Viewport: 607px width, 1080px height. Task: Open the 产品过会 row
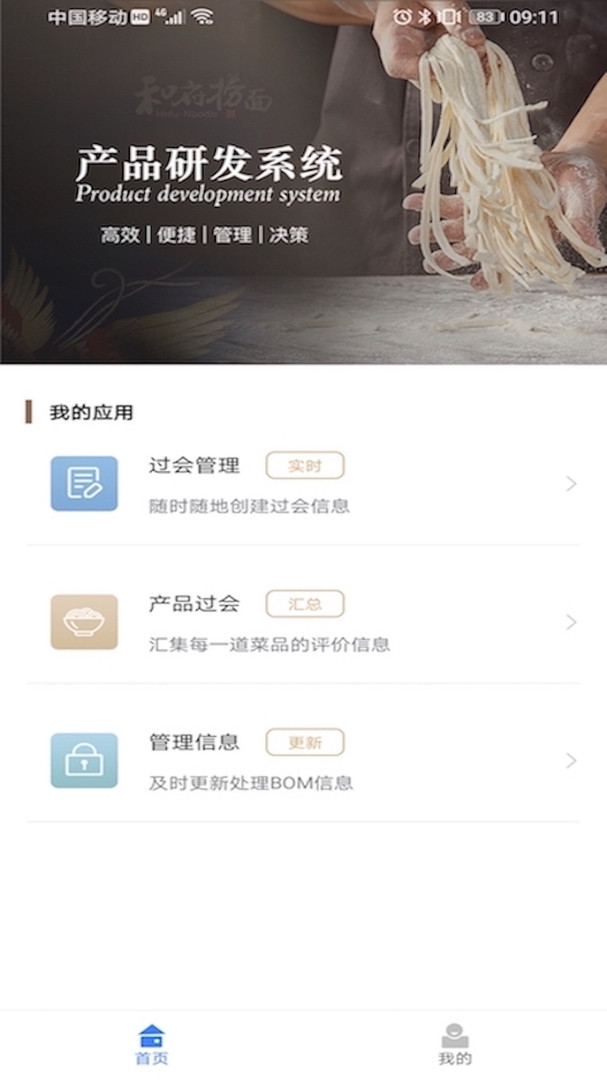pyautogui.click(x=303, y=622)
